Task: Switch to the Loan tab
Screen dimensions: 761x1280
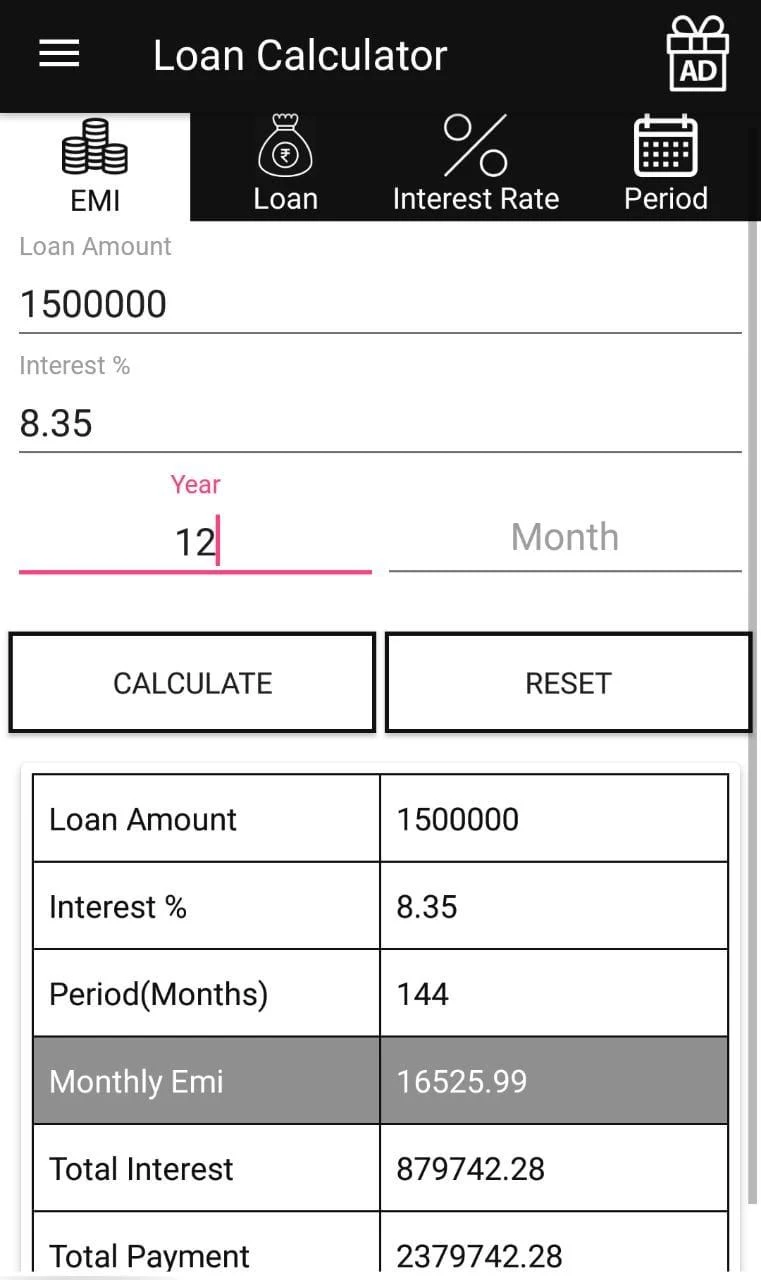Action: [285, 167]
